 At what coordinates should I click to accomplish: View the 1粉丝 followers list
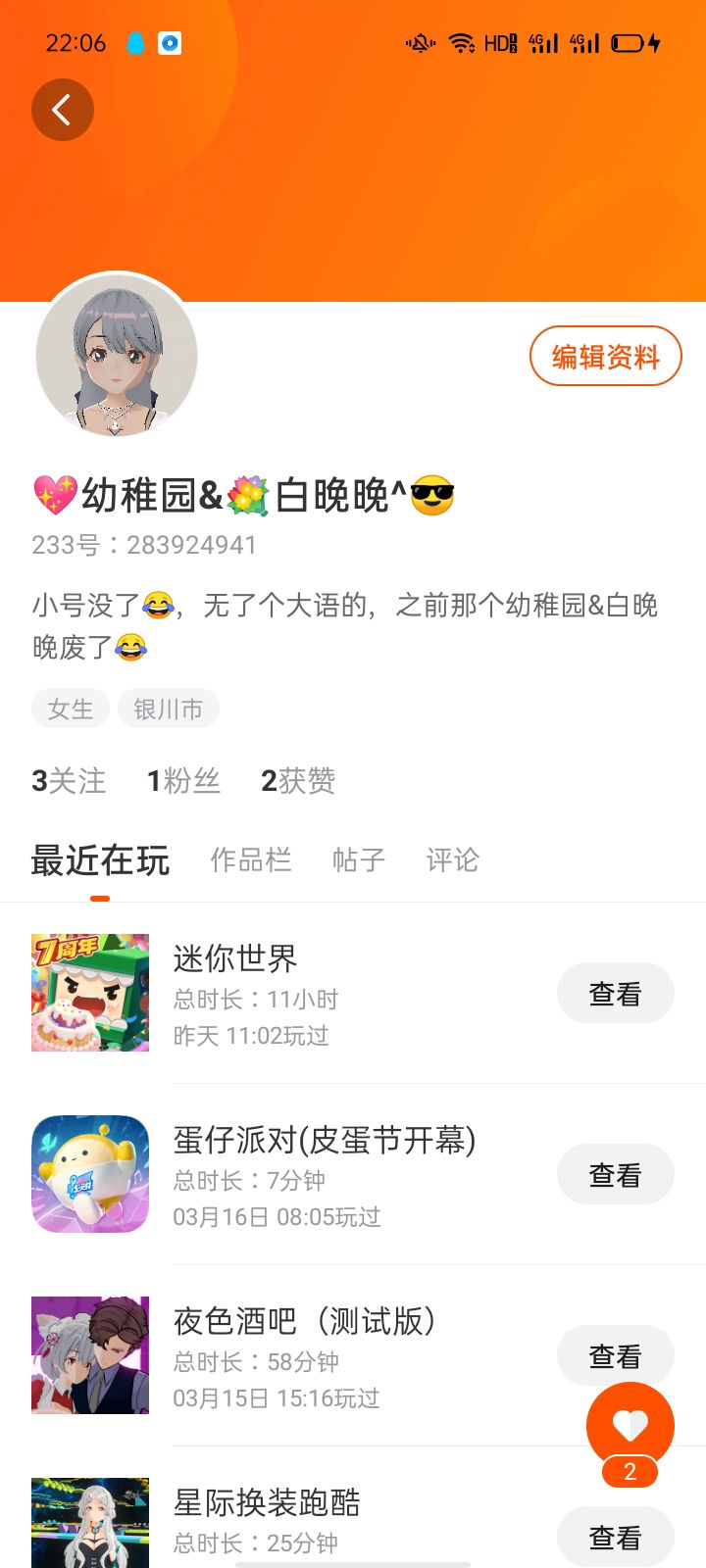pos(183,781)
